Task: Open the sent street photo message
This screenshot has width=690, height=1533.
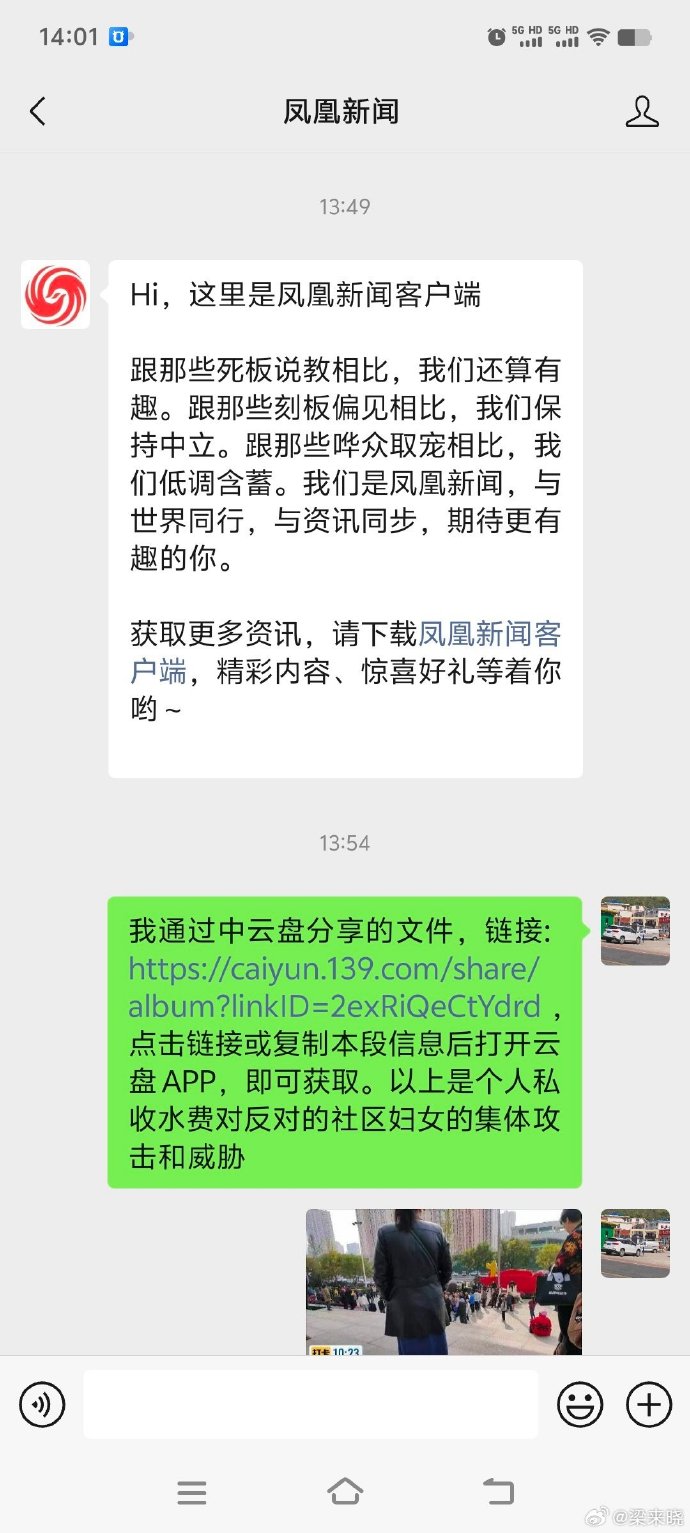Action: coord(443,1282)
